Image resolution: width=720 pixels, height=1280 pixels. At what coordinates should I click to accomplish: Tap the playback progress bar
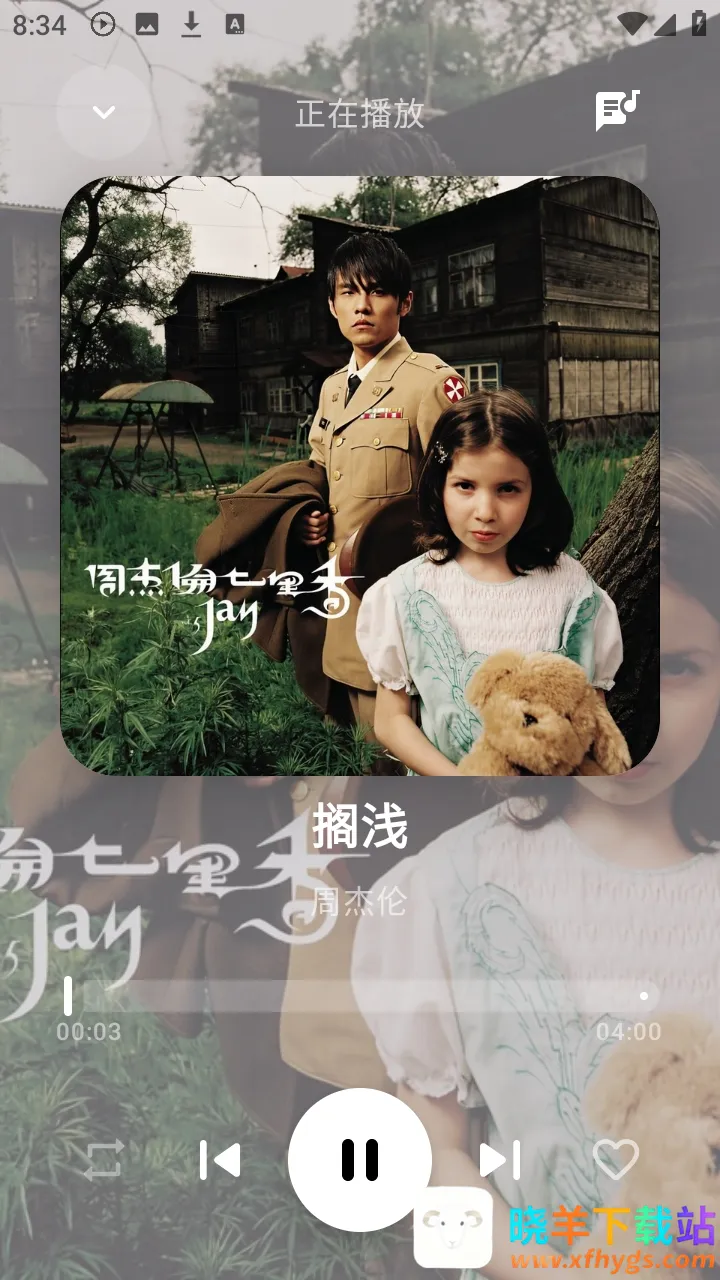pos(360,996)
